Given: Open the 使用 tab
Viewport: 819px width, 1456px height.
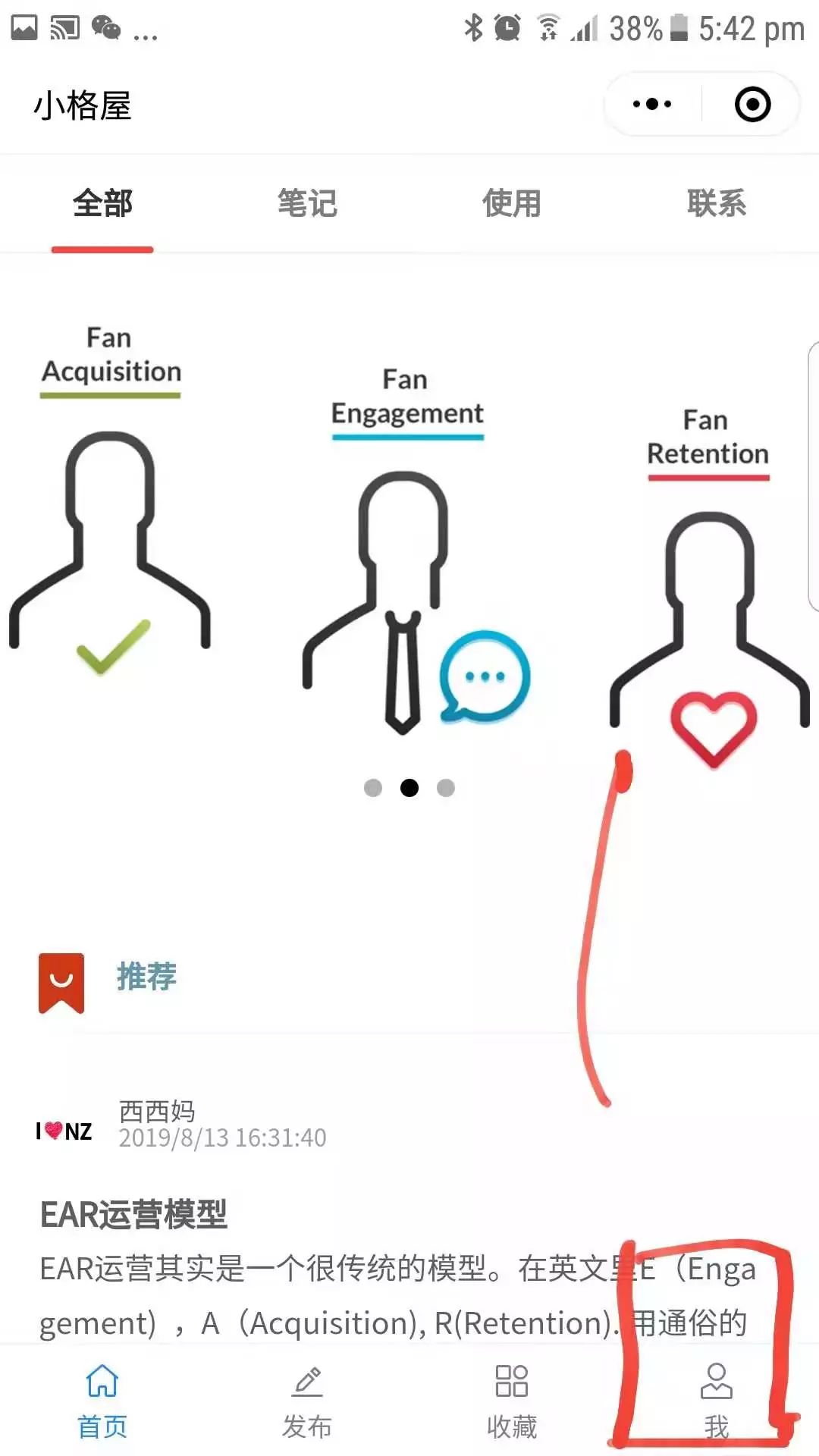Looking at the screenshot, I should coord(512,203).
